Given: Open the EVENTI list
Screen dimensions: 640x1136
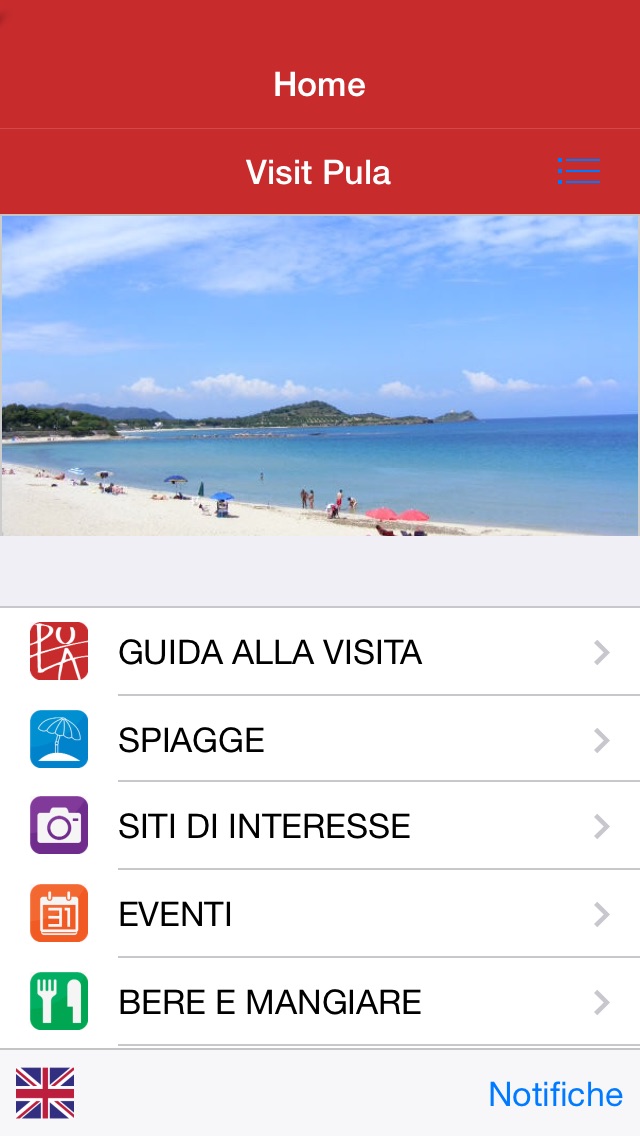Looking at the screenshot, I should pos(320,914).
